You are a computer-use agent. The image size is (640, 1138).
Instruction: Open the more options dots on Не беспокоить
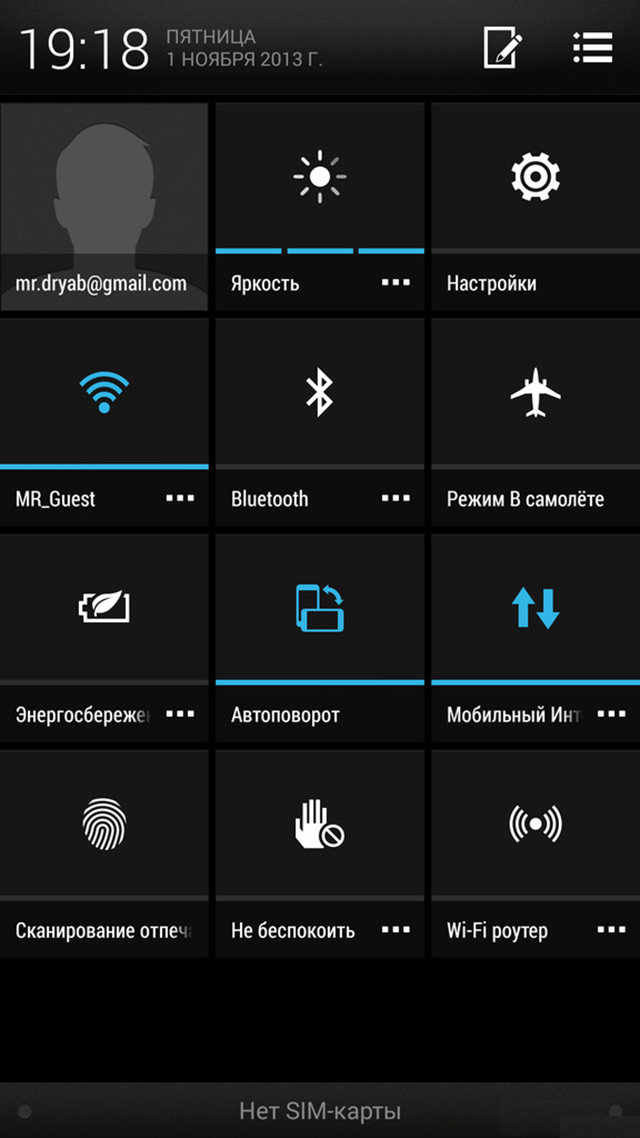(x=395, y=929)
